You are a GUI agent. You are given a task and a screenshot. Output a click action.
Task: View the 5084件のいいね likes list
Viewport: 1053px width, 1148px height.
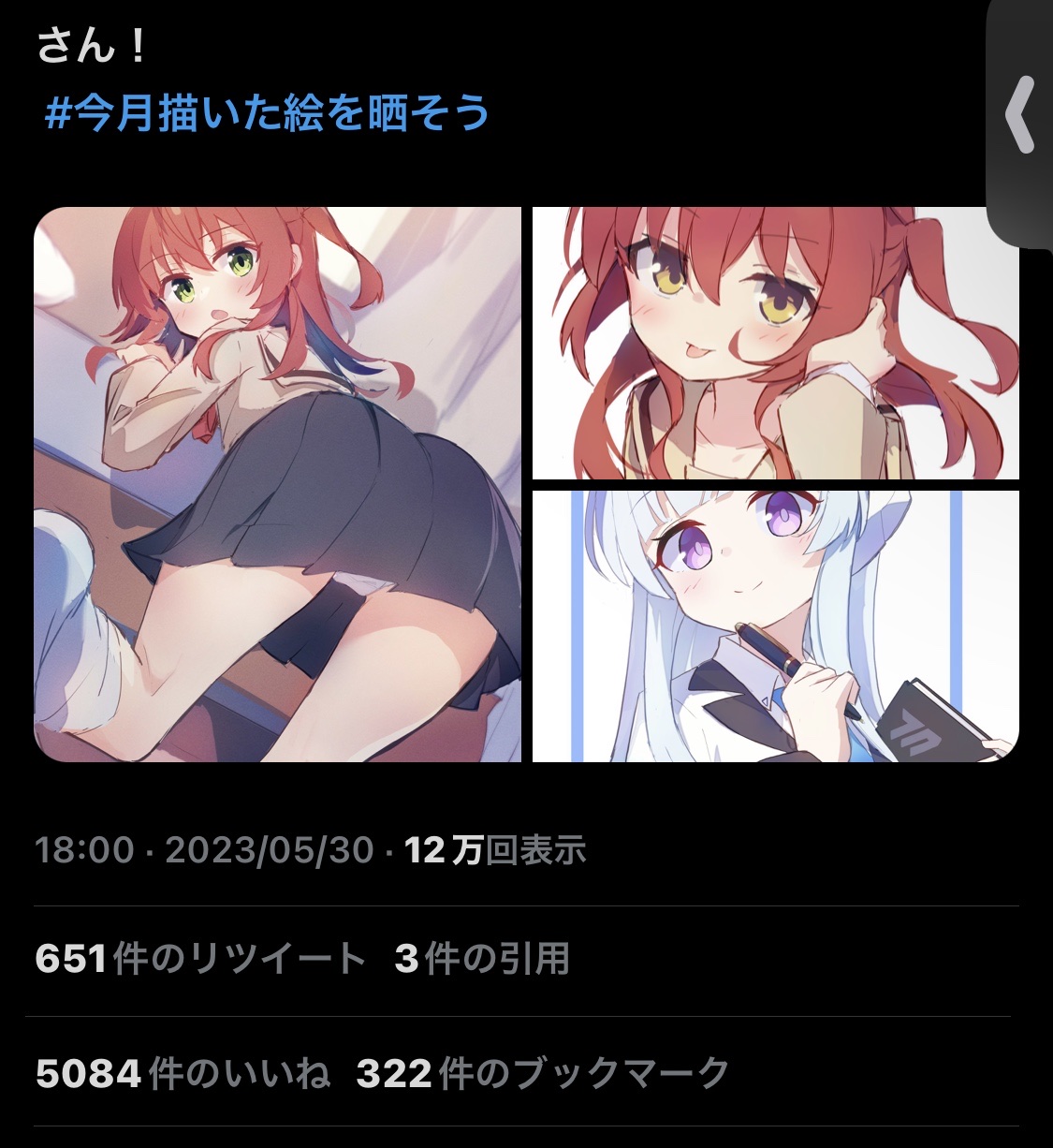pos(183,1073)
